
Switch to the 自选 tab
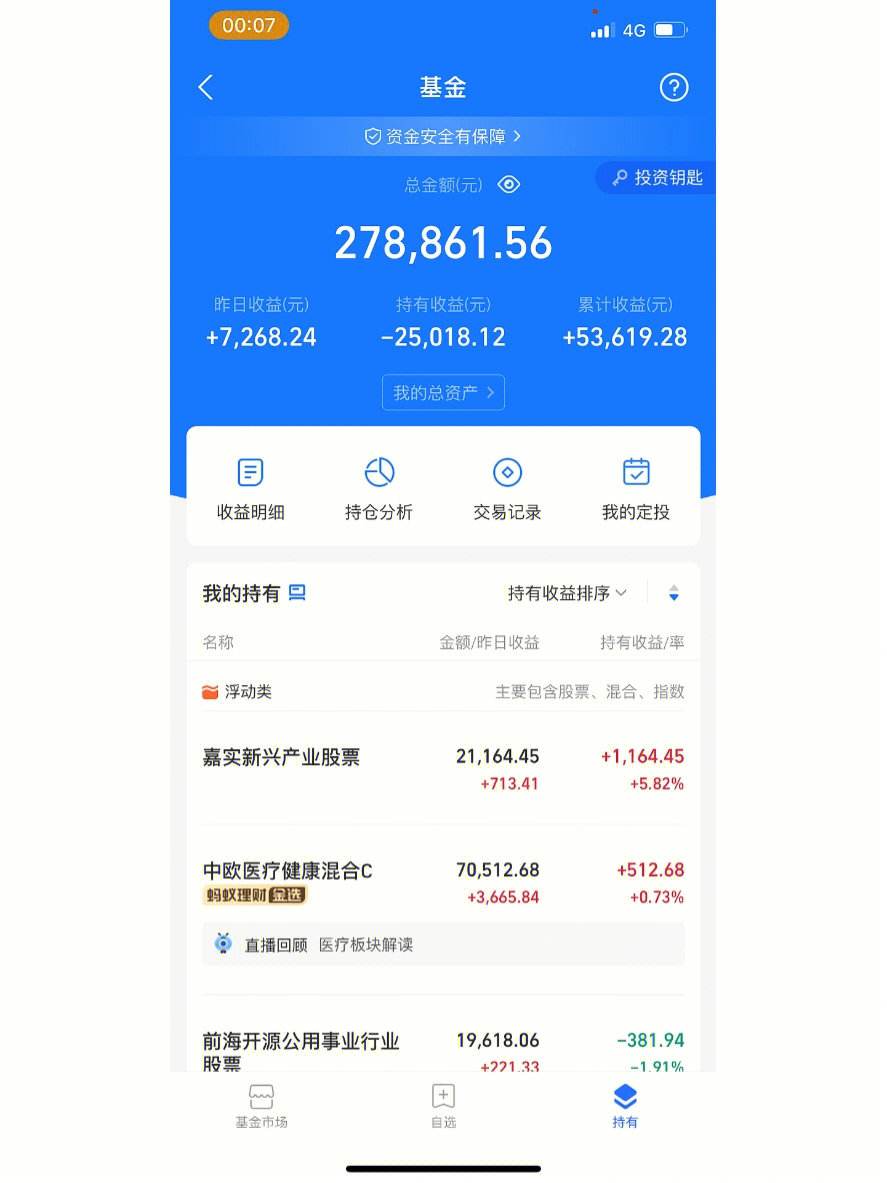443,1106
